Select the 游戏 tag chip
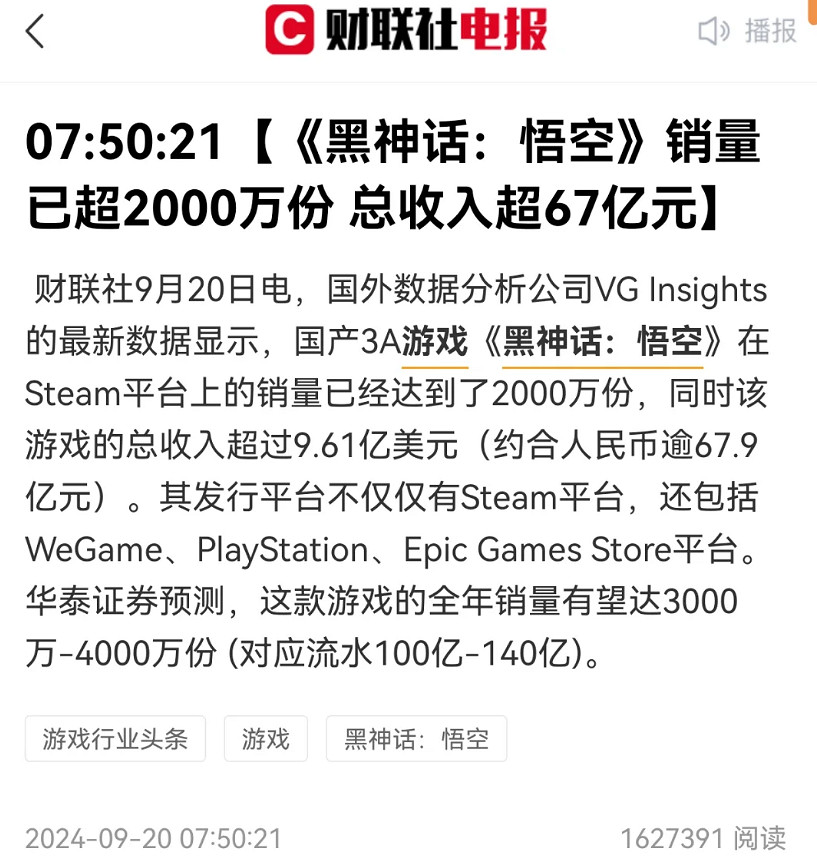Viewport: 817px width, 857px height. click(265, 739)
